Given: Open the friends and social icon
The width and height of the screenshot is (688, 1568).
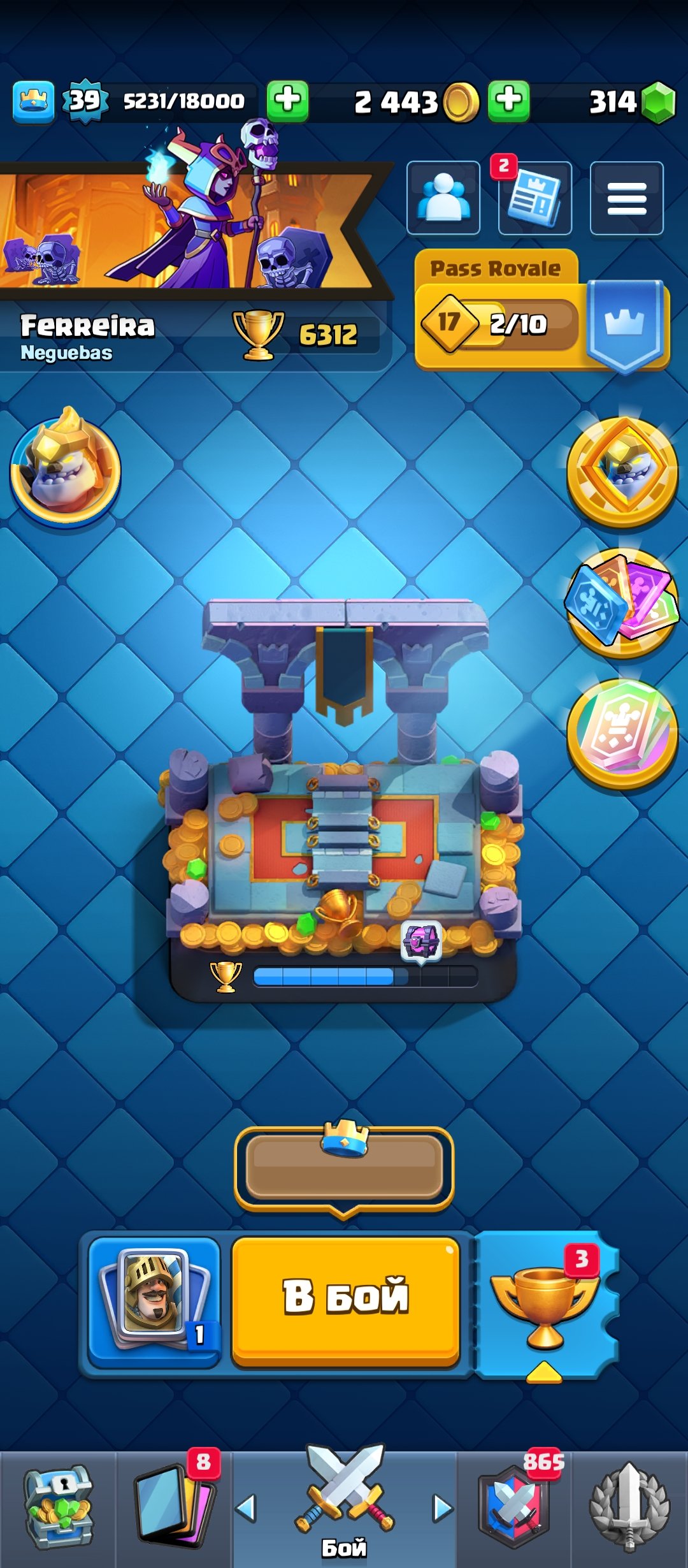Looking at the screenshot, I should [443, 198].
